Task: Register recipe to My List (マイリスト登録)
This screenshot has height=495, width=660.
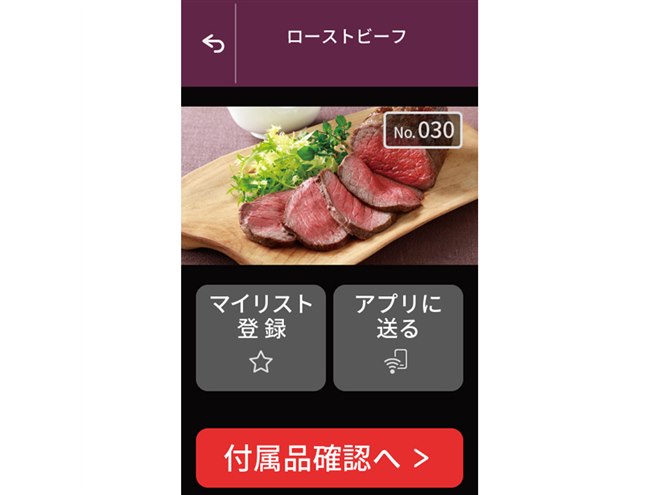Action: point(260,338)
